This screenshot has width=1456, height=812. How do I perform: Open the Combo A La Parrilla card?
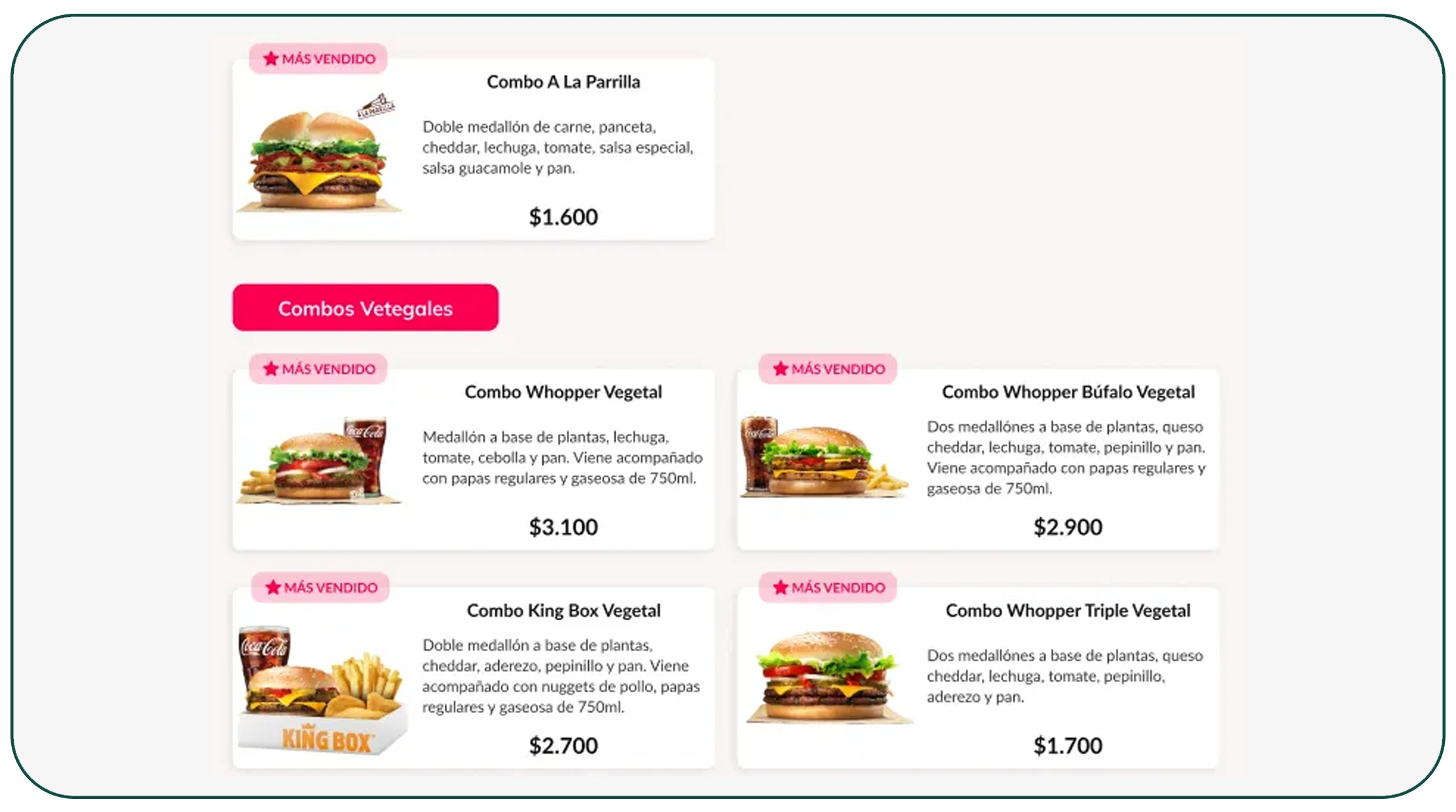[473, 149]
